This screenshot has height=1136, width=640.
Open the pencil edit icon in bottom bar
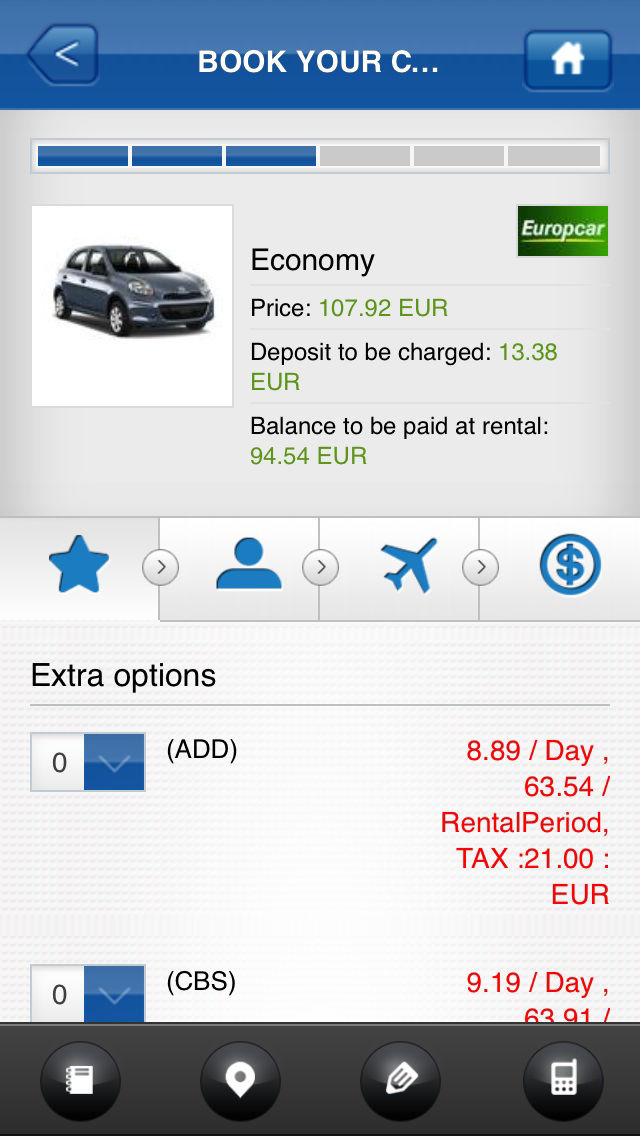(400, 1081)
